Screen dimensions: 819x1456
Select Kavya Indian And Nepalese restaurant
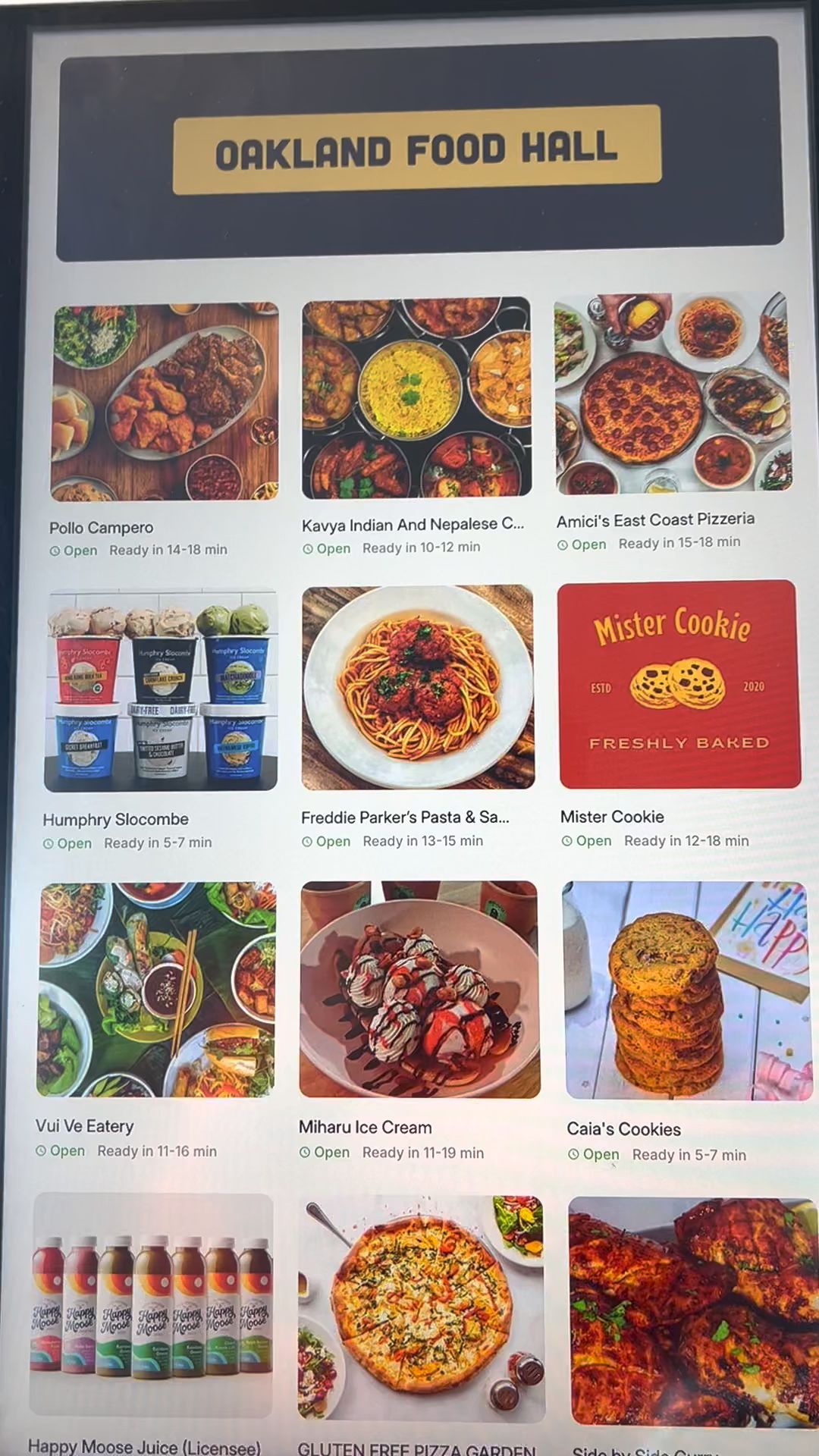[416, 397]
